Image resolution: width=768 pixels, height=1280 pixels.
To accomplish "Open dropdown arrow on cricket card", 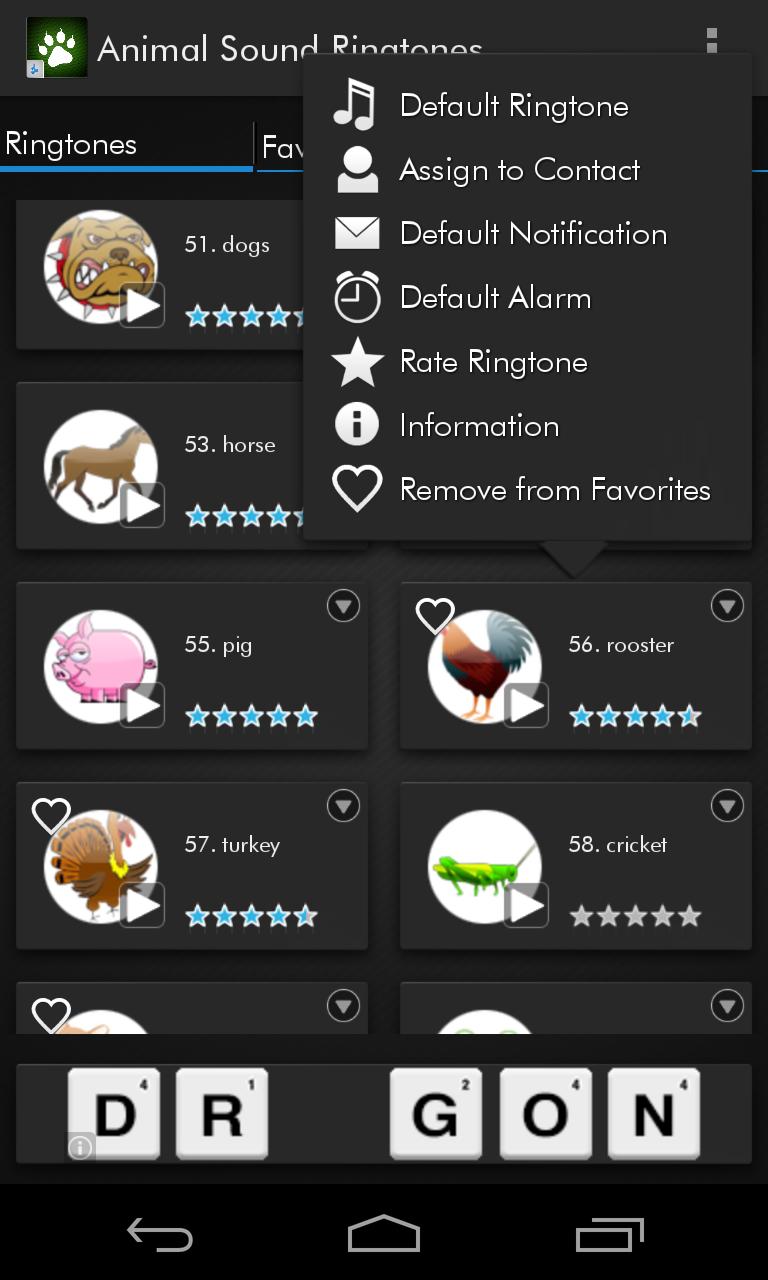I will click(727, 805).
